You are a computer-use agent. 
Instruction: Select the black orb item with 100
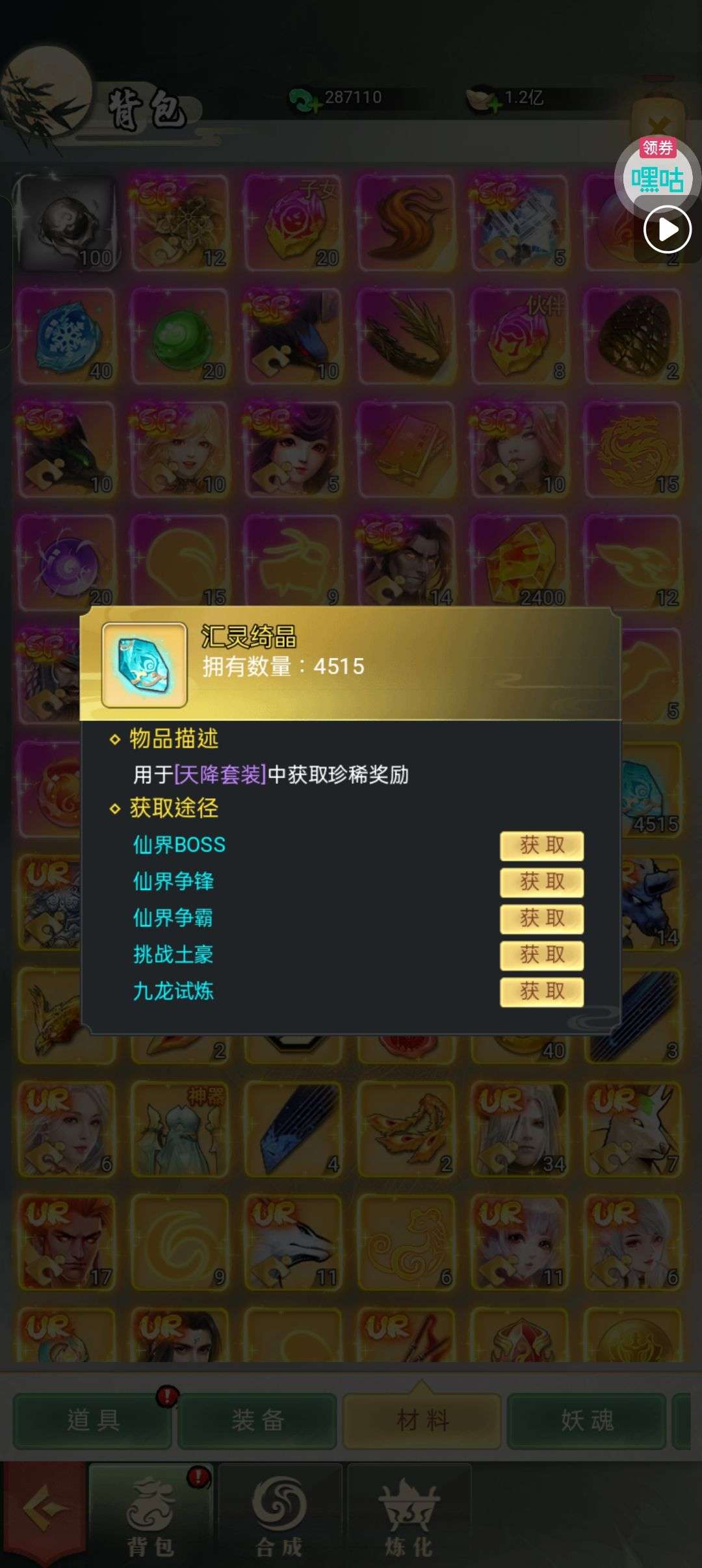(x=67, y=223)
